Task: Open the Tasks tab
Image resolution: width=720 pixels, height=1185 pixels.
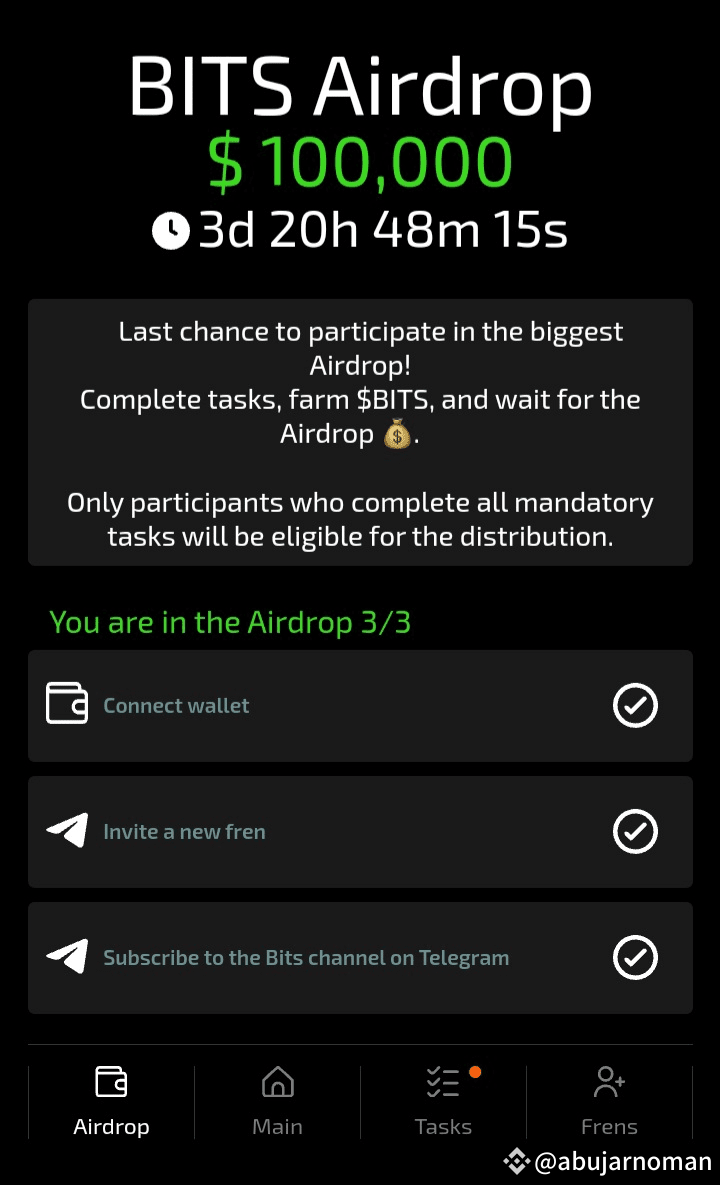Action: click(443, 1101)
